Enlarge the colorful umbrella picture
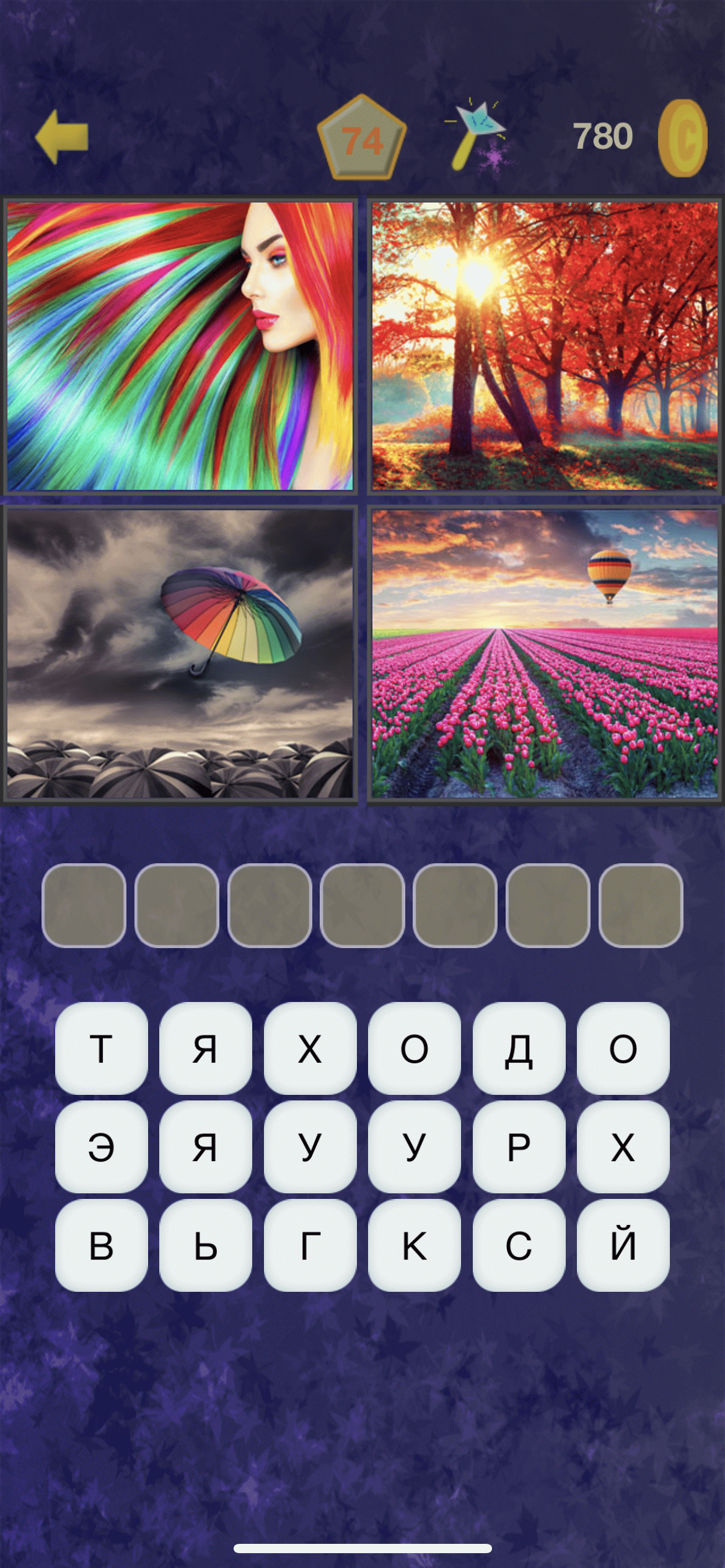This screenshot has height=1568, width=725. 180,654
